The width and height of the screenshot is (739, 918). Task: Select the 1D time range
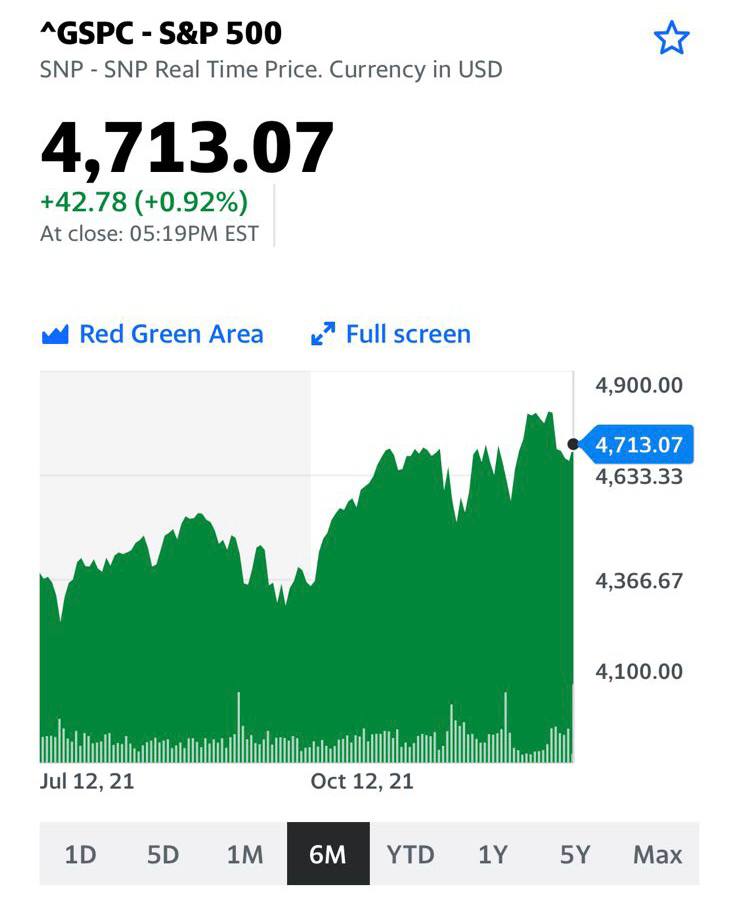click(80, 854)
